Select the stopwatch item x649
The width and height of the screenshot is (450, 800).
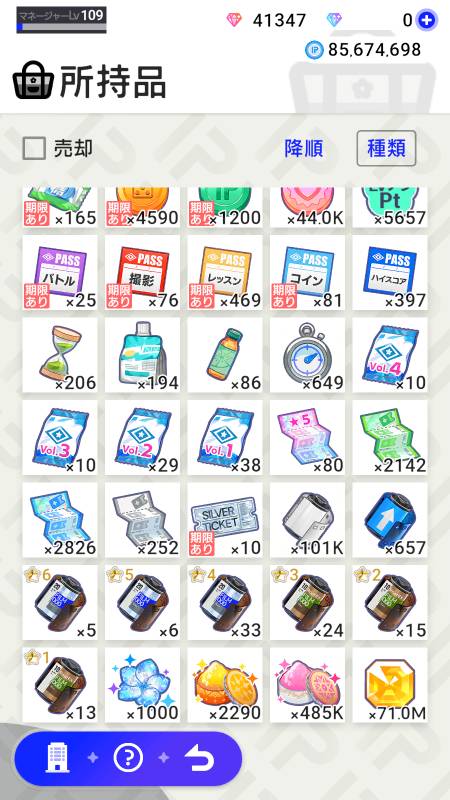point(308,355)
